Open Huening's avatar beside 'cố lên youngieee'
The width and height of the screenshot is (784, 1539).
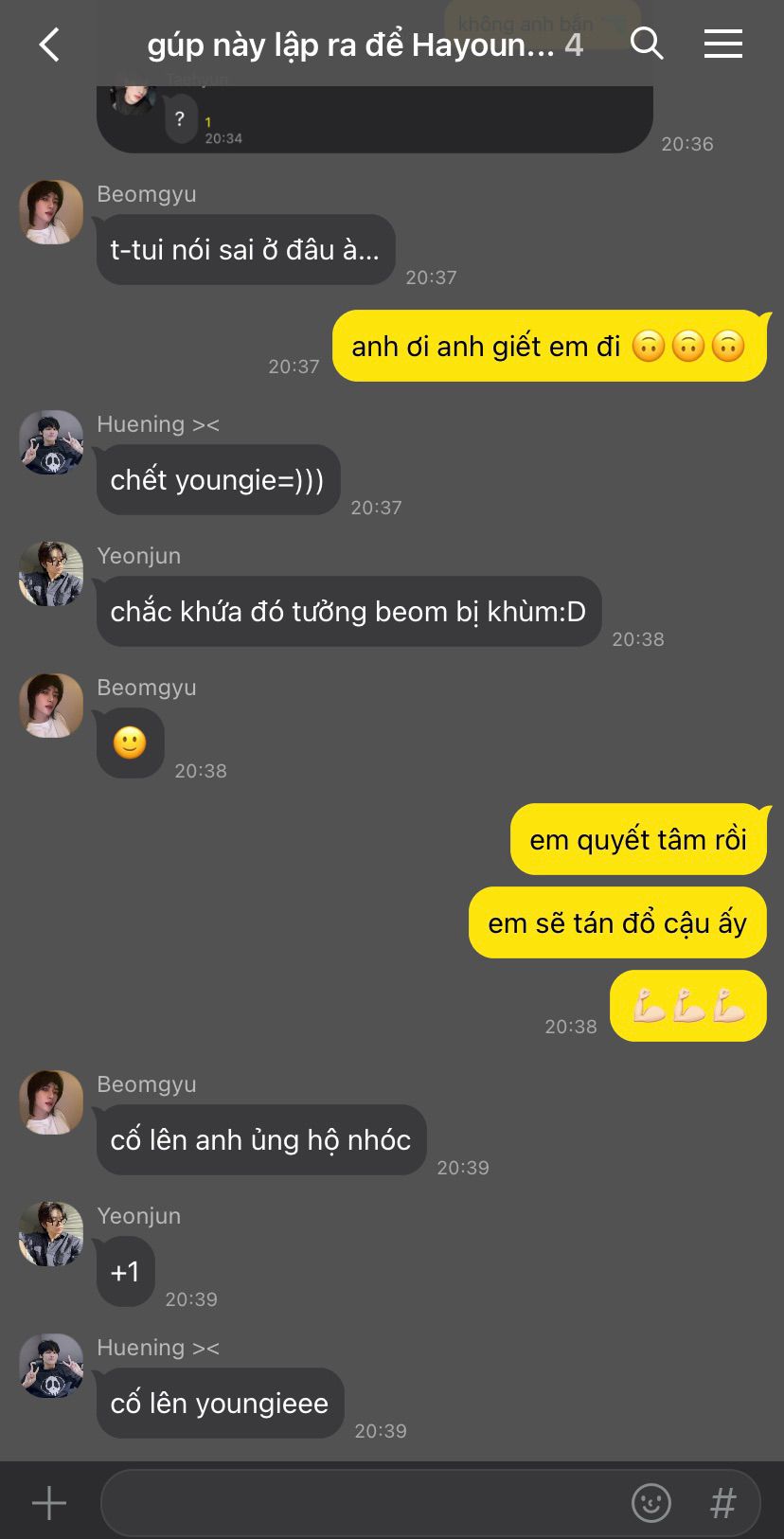pos(51,1366)
